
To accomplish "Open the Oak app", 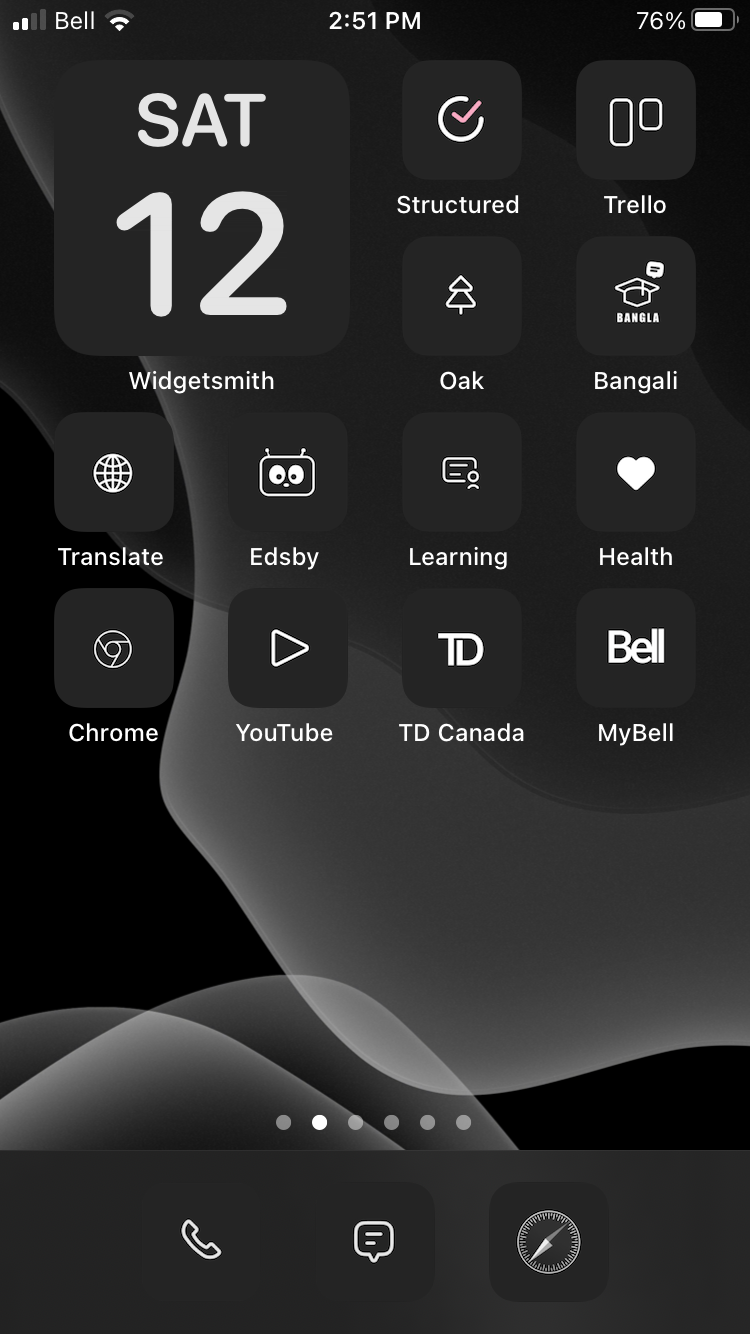I will click(461, 296).
